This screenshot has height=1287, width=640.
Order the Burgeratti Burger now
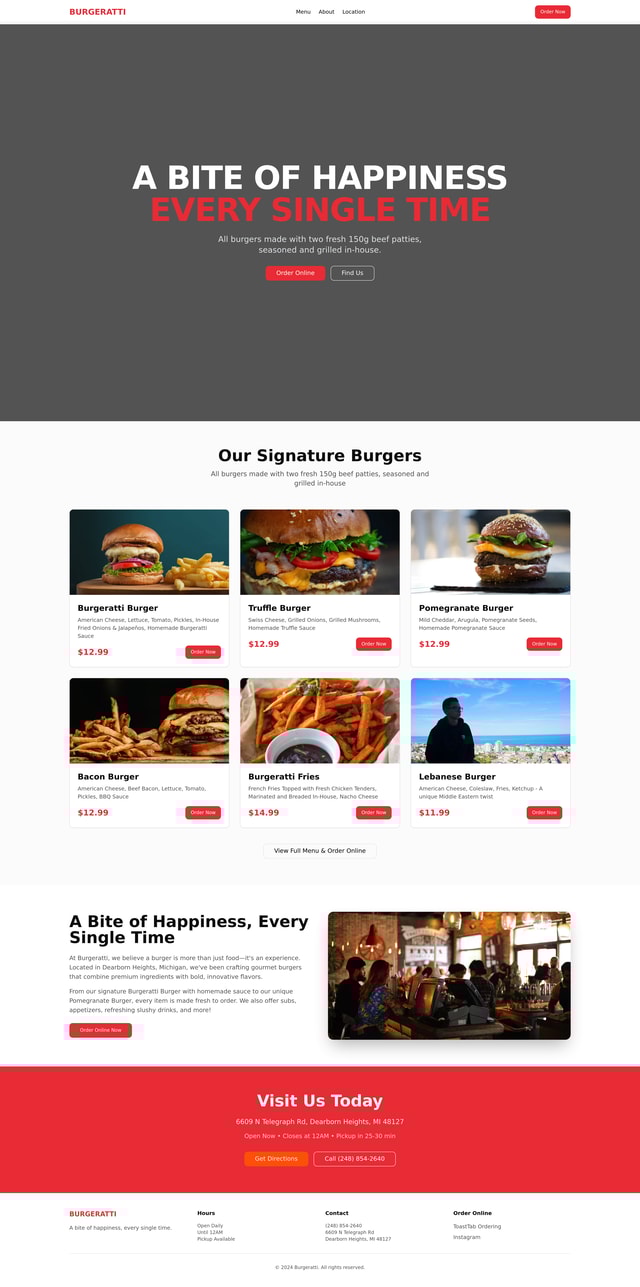coord(203,652)
